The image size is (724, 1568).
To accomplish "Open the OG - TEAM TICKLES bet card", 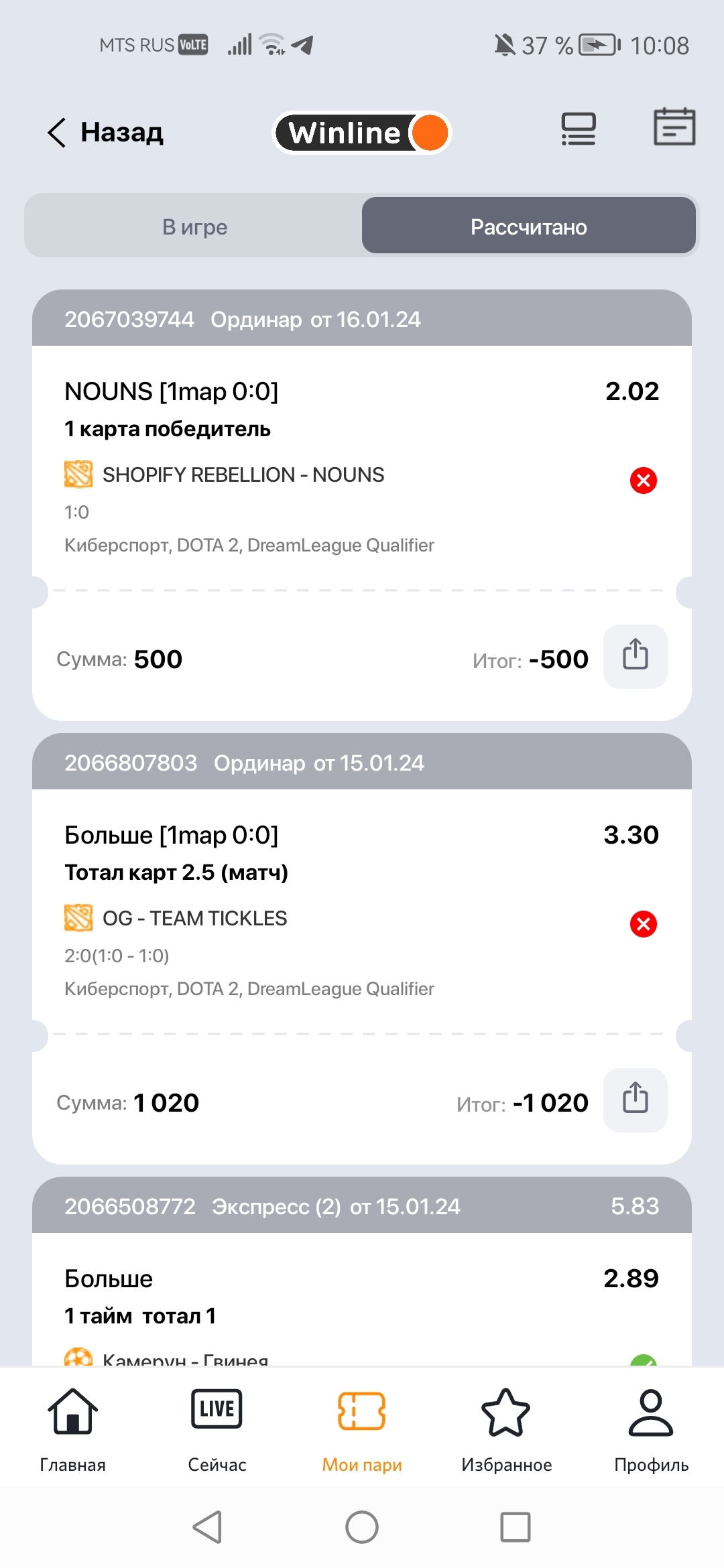I will click(x=362, y=949).
